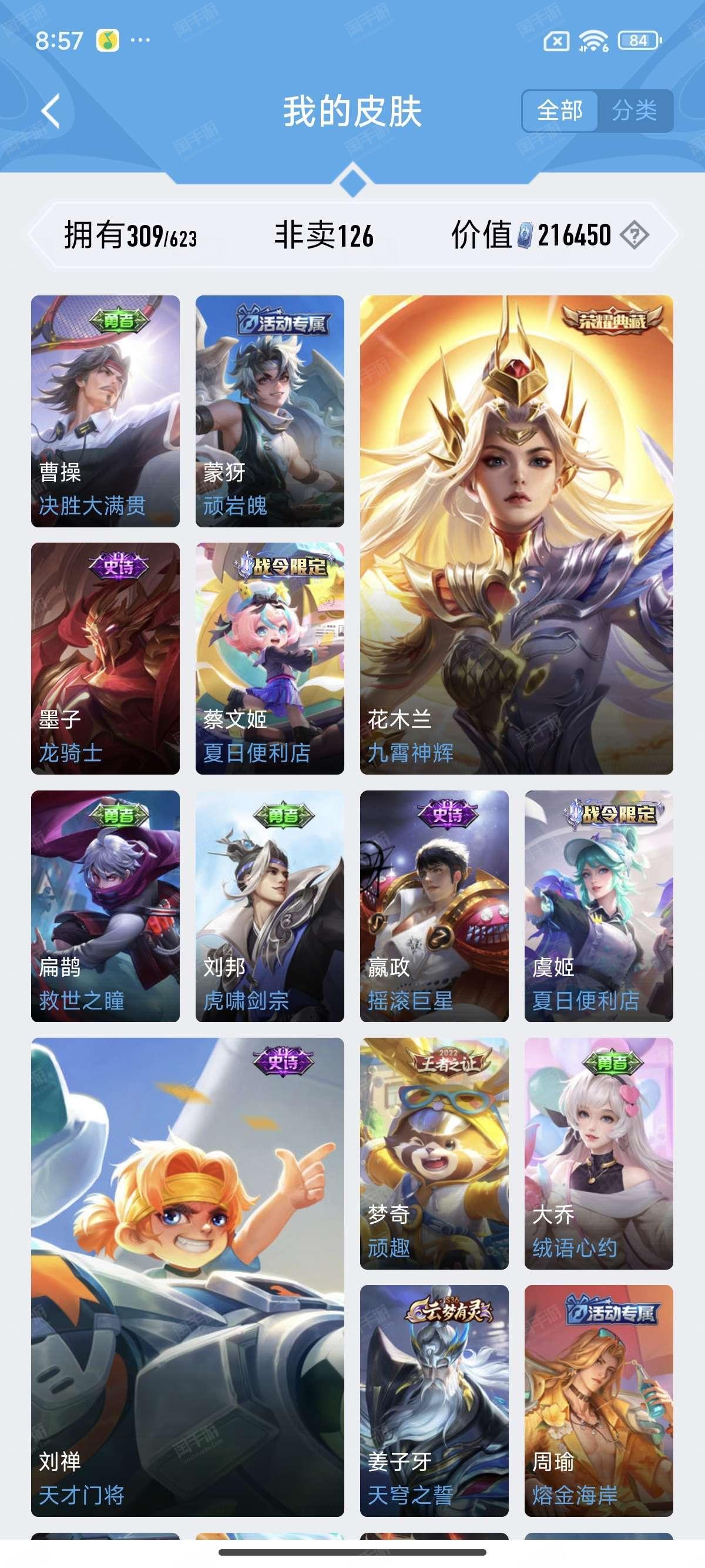Screen dimensions: 705x1568
Task: Select 蔡文姬 夏日便利店 skin
Action: pos(270,658)
